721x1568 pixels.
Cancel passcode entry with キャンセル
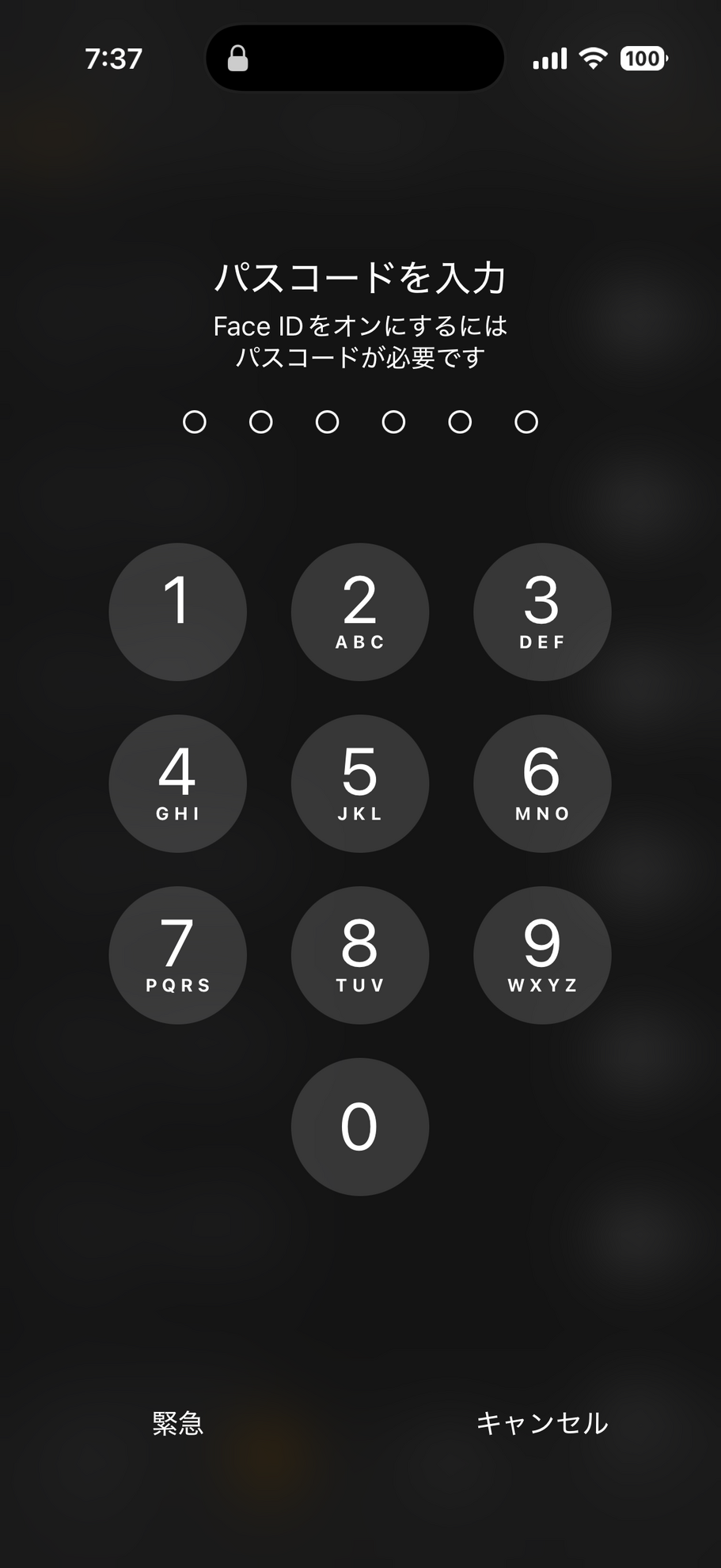[542, 1423]
